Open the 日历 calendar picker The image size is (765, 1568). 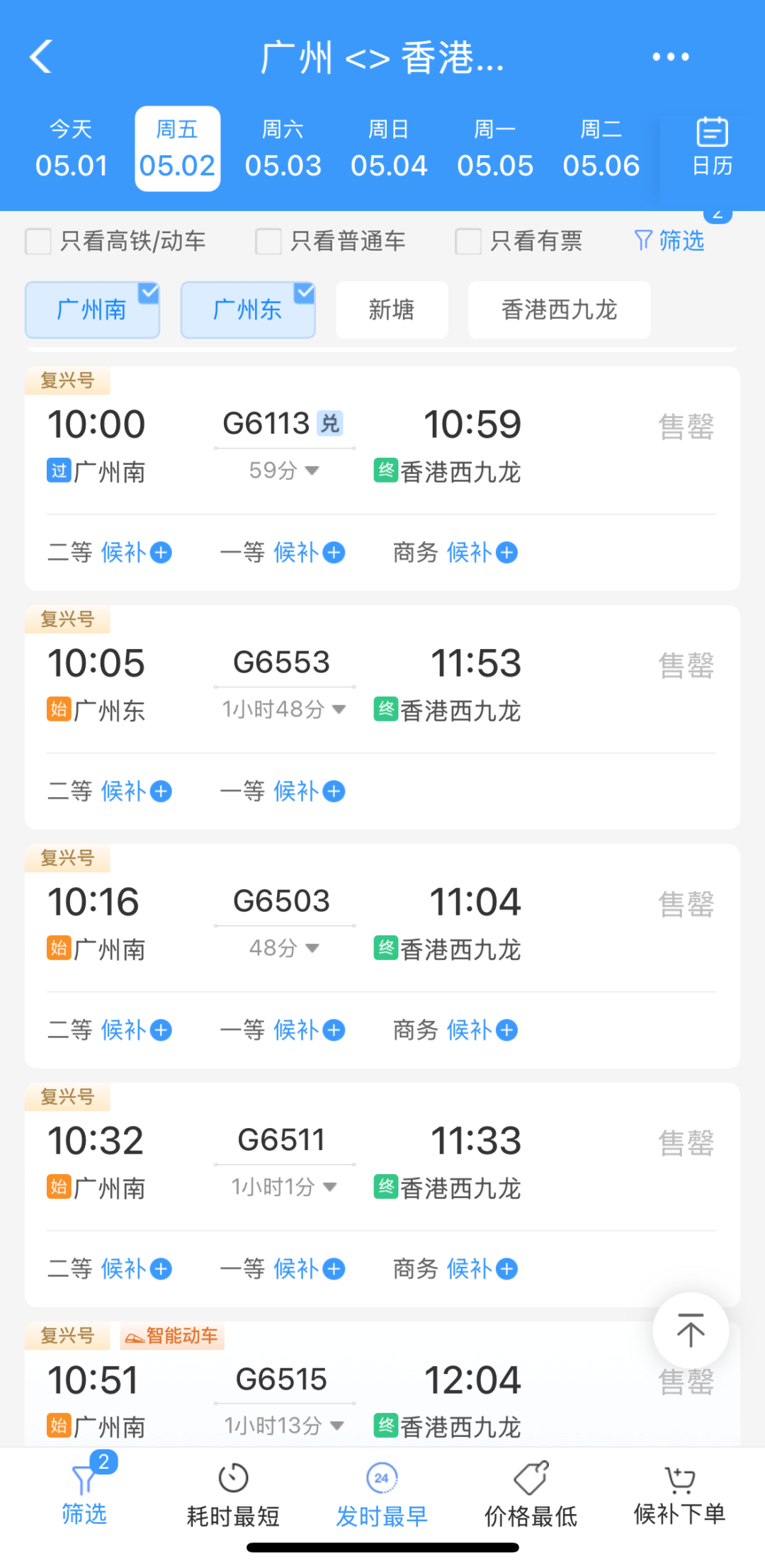[x=712, y=147]
